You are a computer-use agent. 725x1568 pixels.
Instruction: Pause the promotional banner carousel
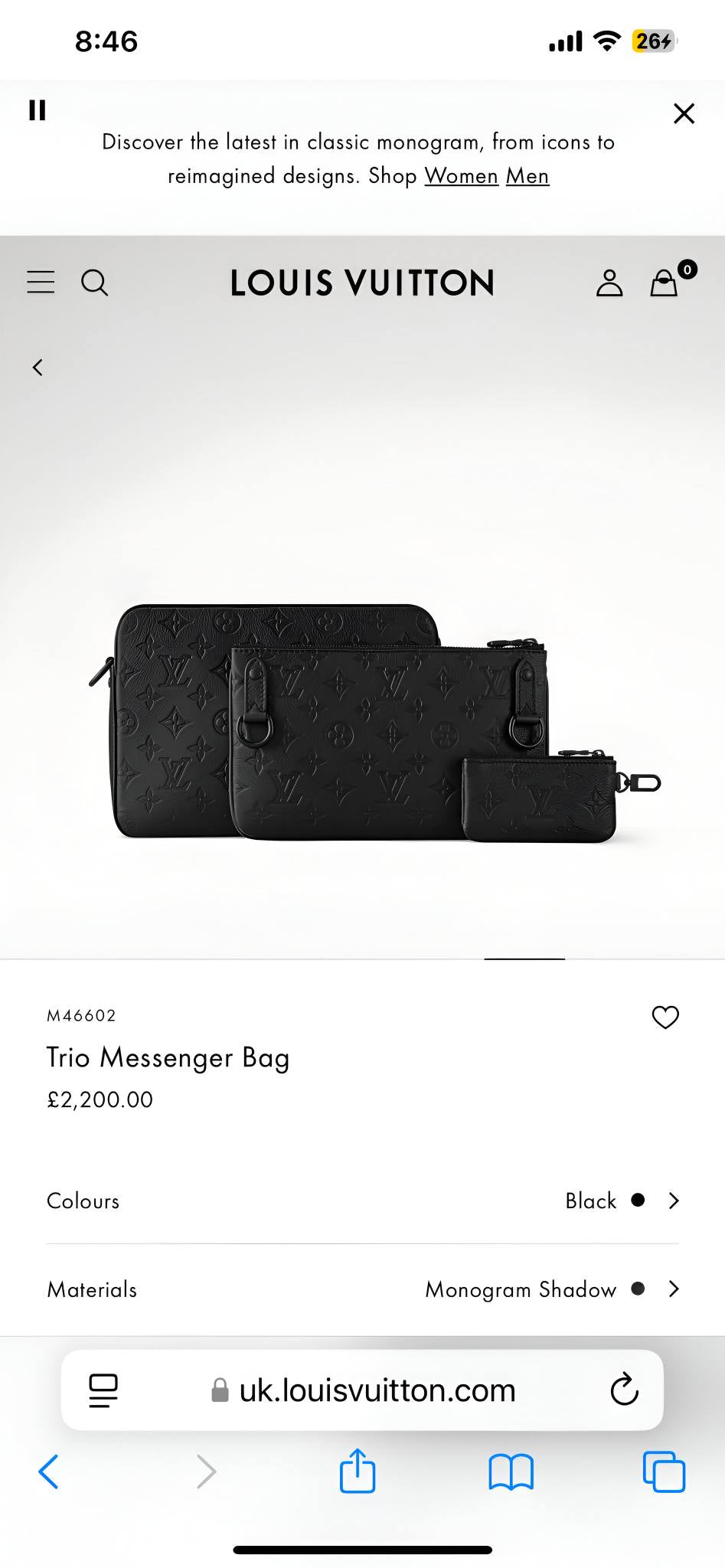pyautogui.click(x=37, y=110)
